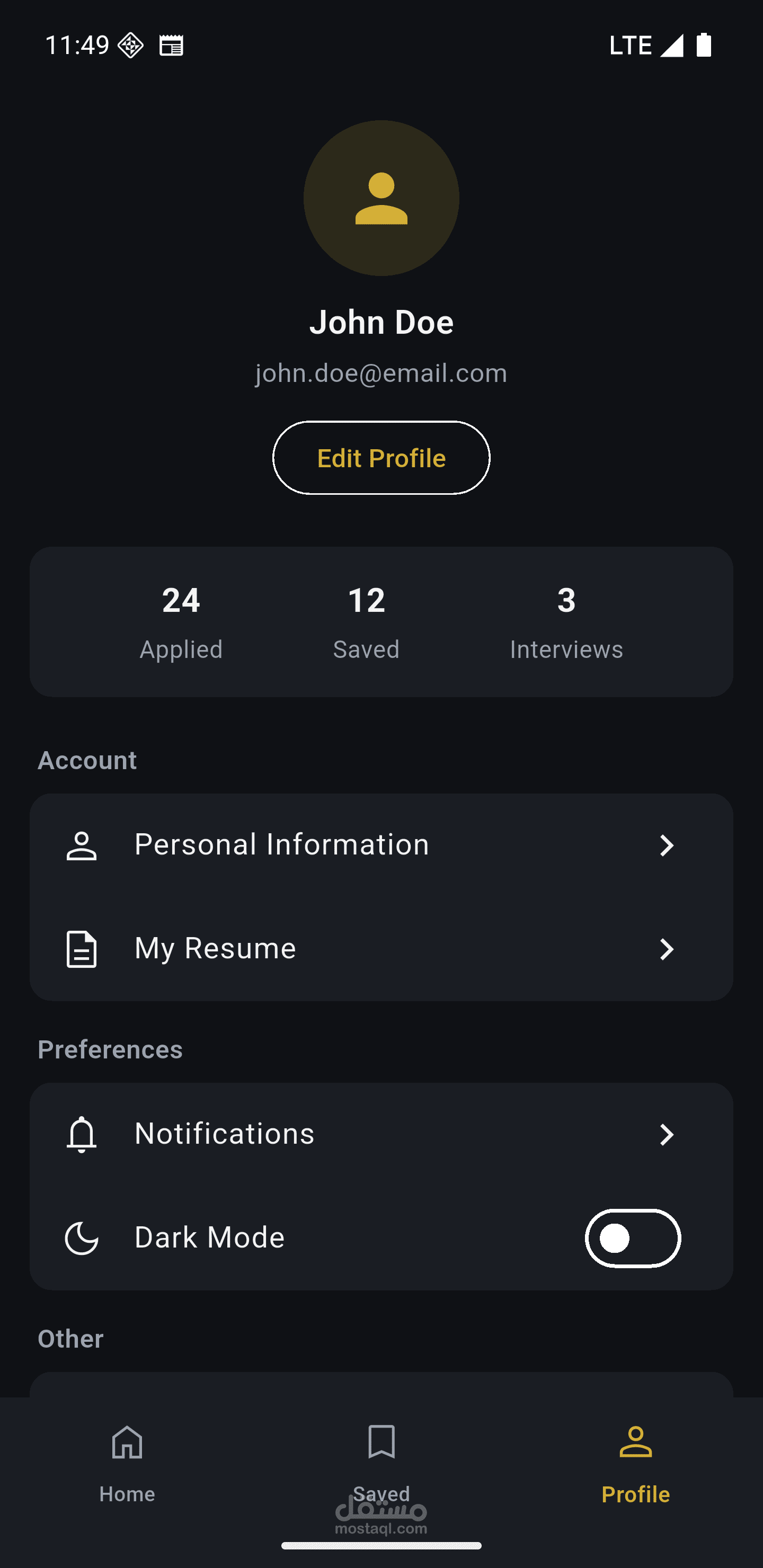Open Personal Information settings

point(381,845)
